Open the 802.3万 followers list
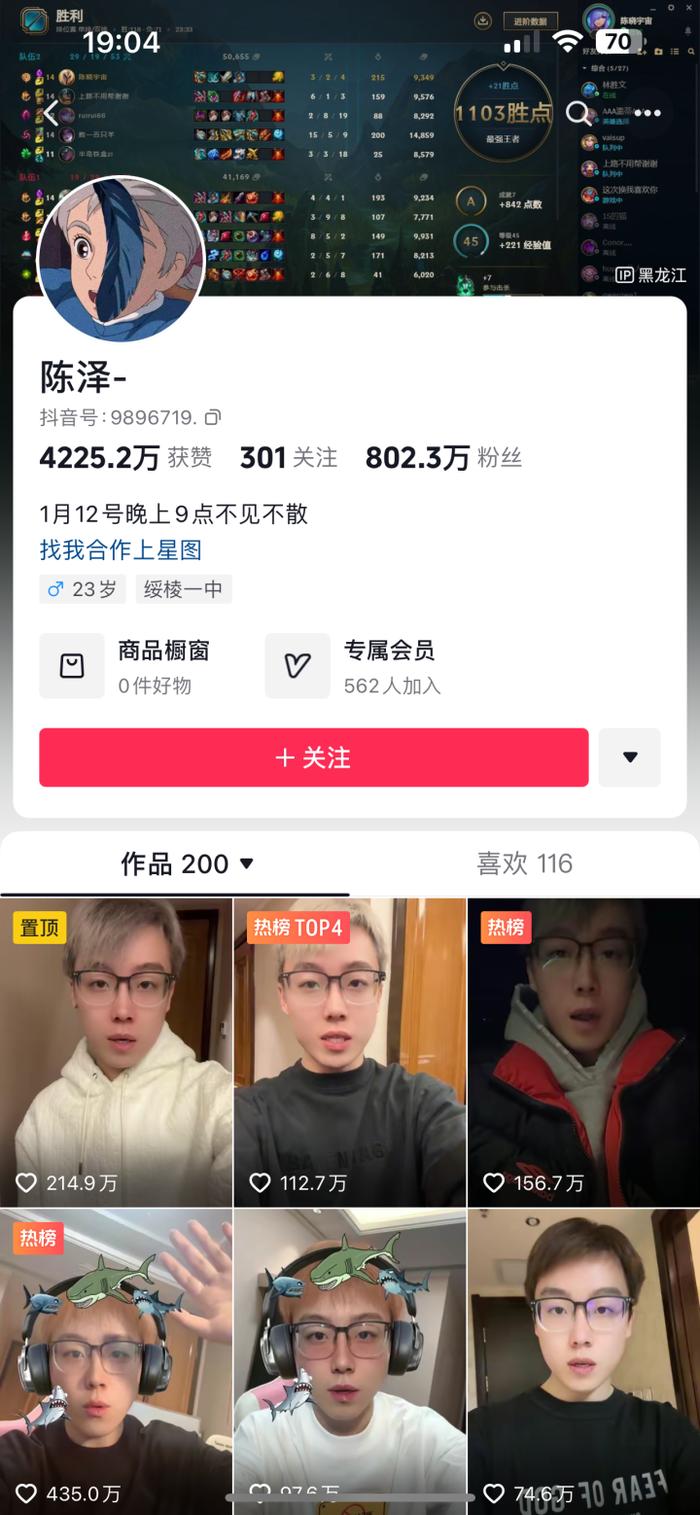Viewport: 700px width, 1515px height. [443, 458]
